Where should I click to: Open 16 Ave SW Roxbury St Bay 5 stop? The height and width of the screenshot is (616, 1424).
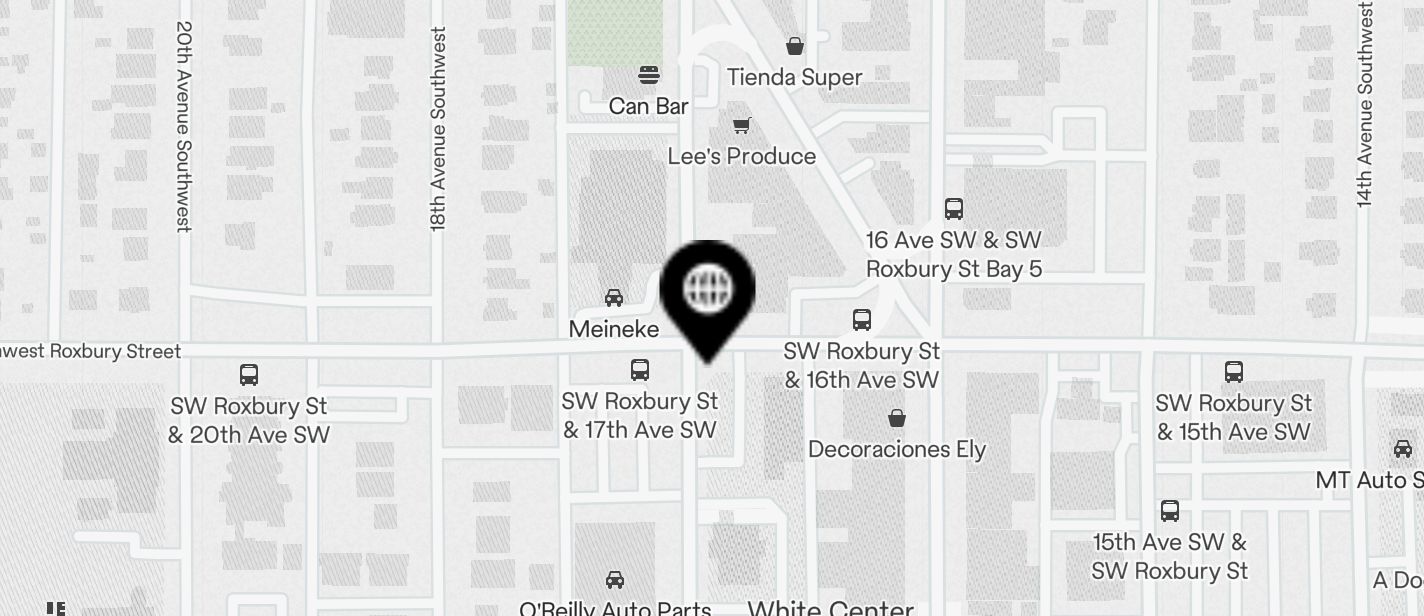(x=954, y=209)
